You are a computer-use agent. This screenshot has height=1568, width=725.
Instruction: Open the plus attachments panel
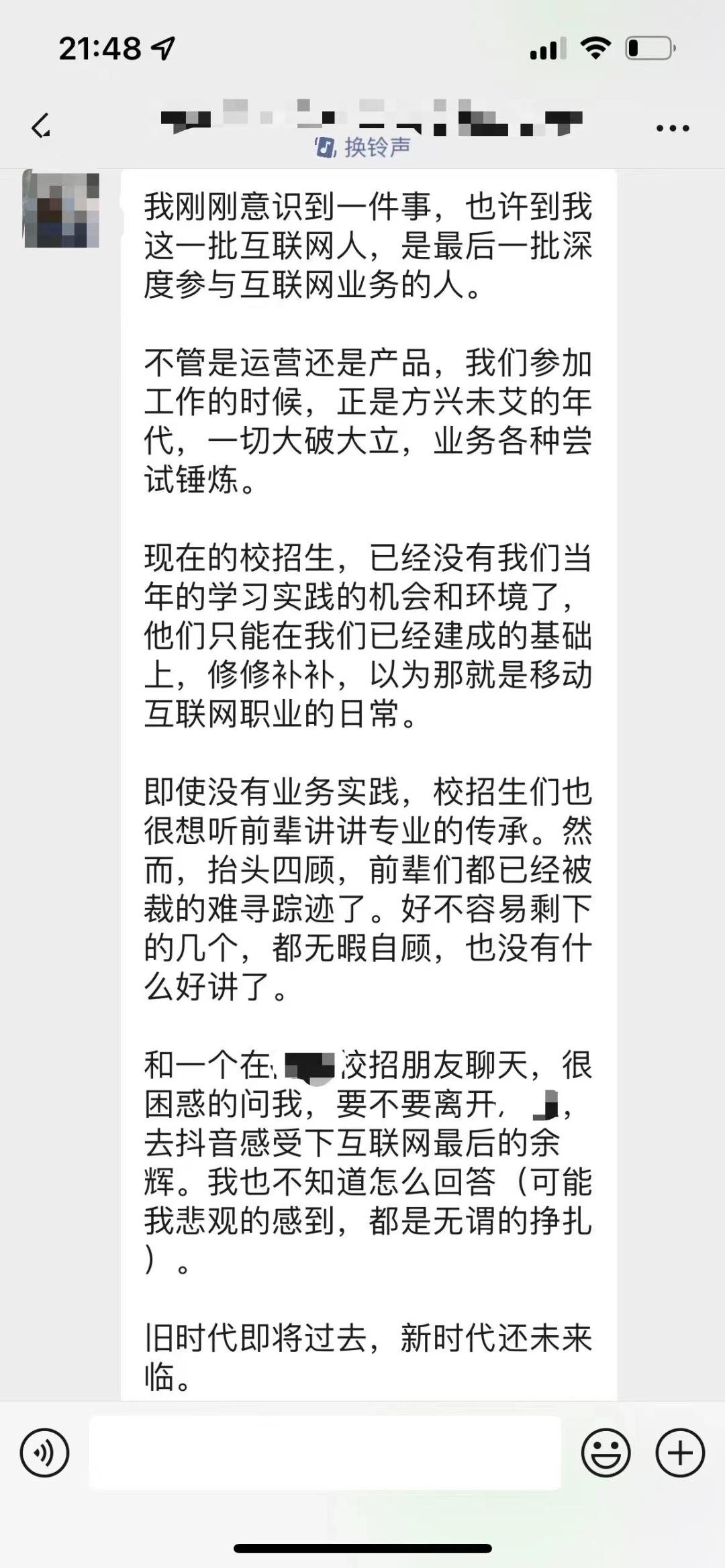click(x=679, y=1453)
